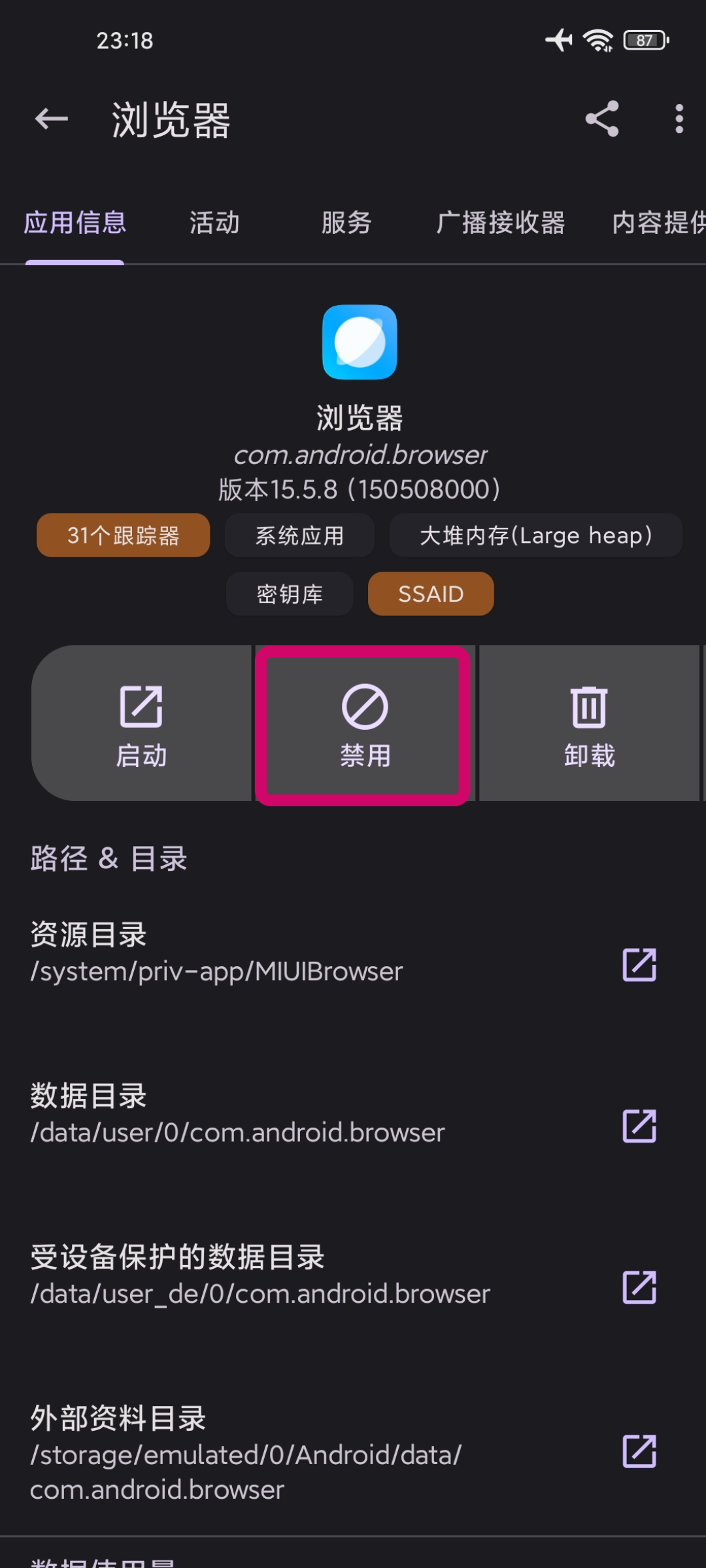
Task: Tap the 大堆内存 Large heap tag
Action: pyautogui.click(x=535, y=535)
